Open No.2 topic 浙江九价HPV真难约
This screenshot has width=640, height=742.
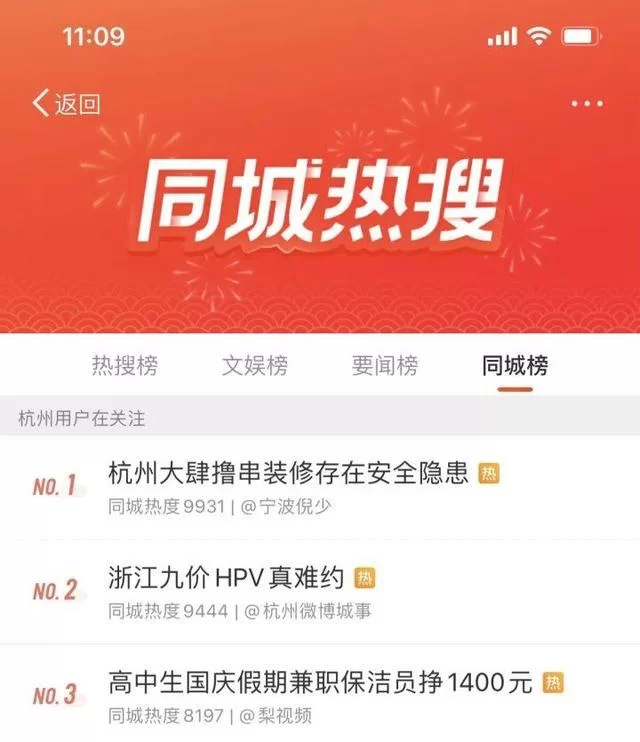click(226, 578)
